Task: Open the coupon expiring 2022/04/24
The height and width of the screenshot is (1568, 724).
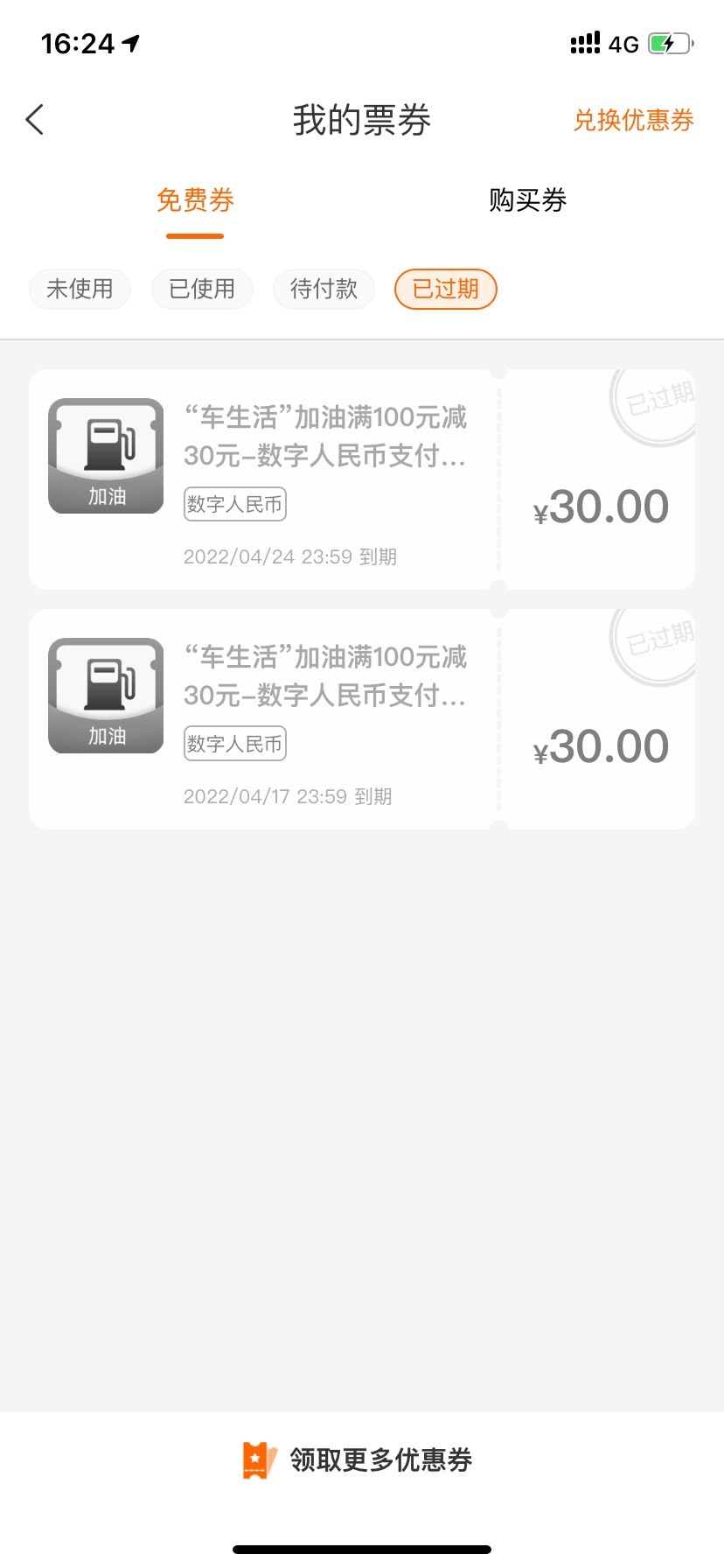Action: point(362,479)
